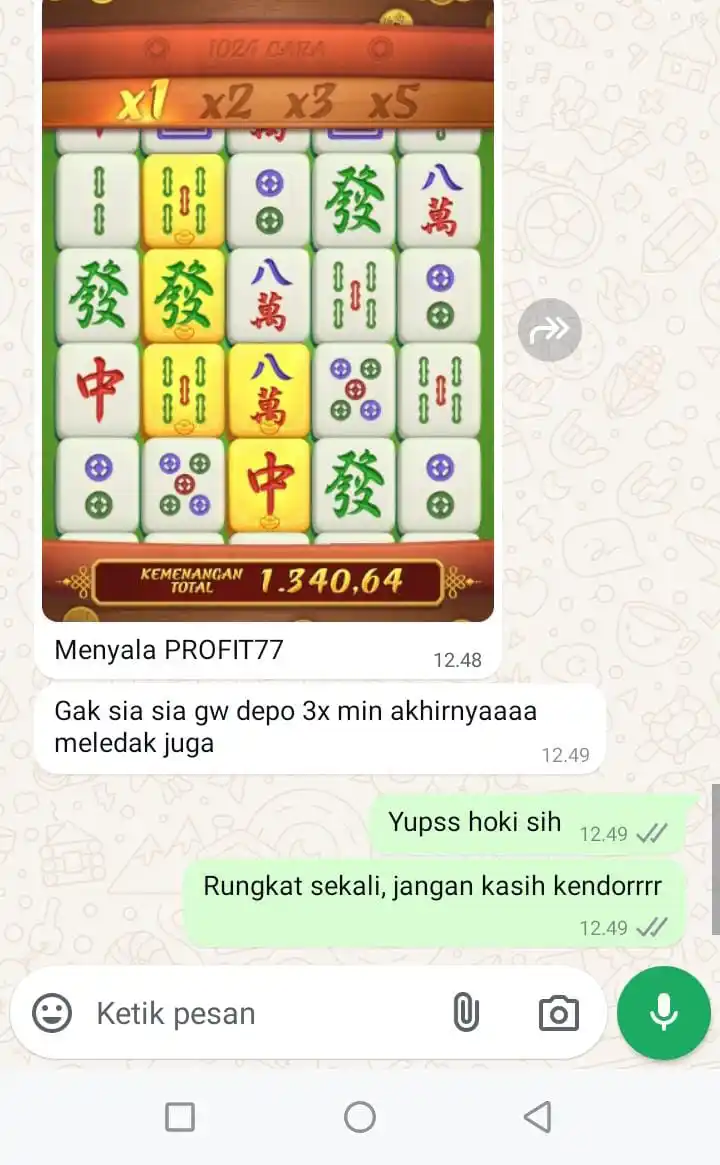
Task: Go back with the system back button
Action: (x=538, y=1117)
